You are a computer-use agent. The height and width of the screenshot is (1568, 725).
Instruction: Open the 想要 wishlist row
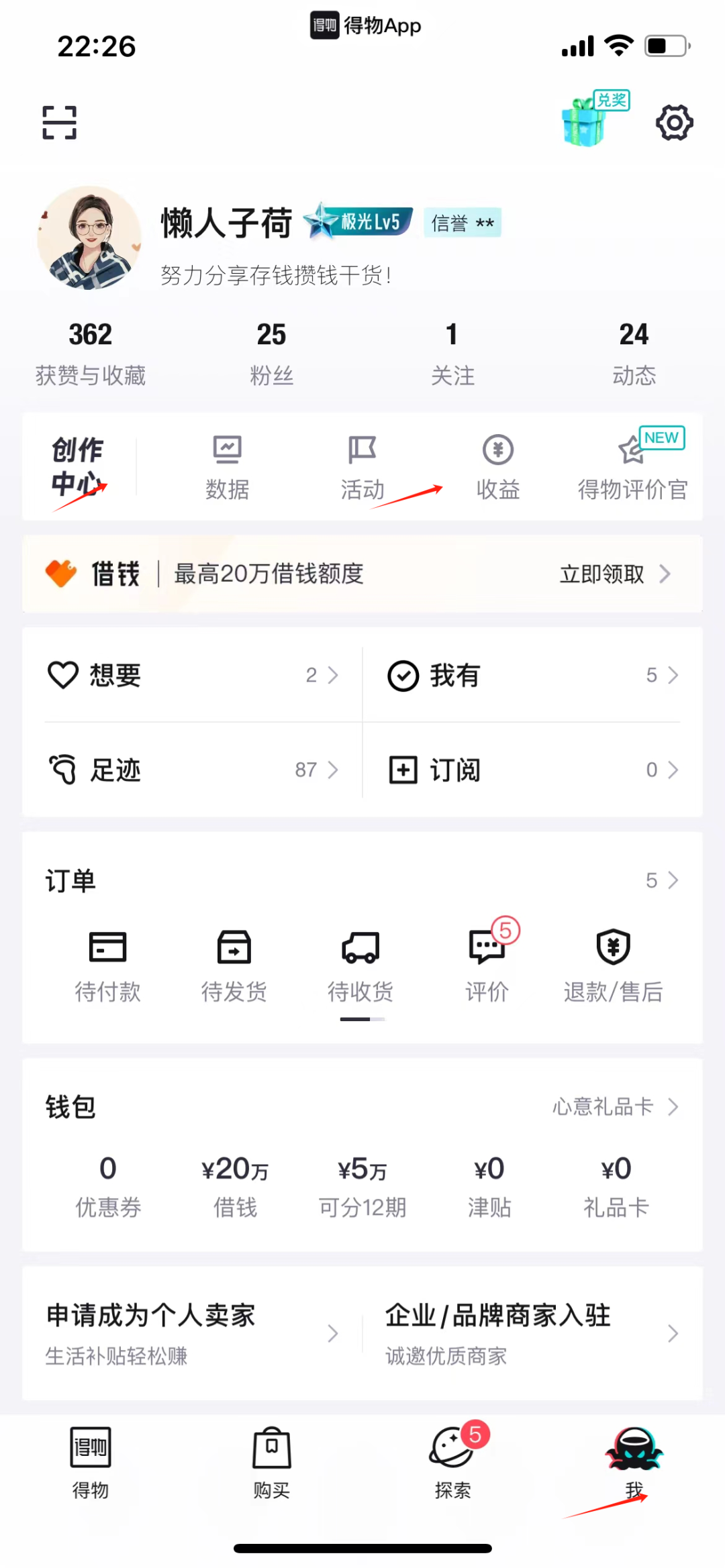click(193, 675)
